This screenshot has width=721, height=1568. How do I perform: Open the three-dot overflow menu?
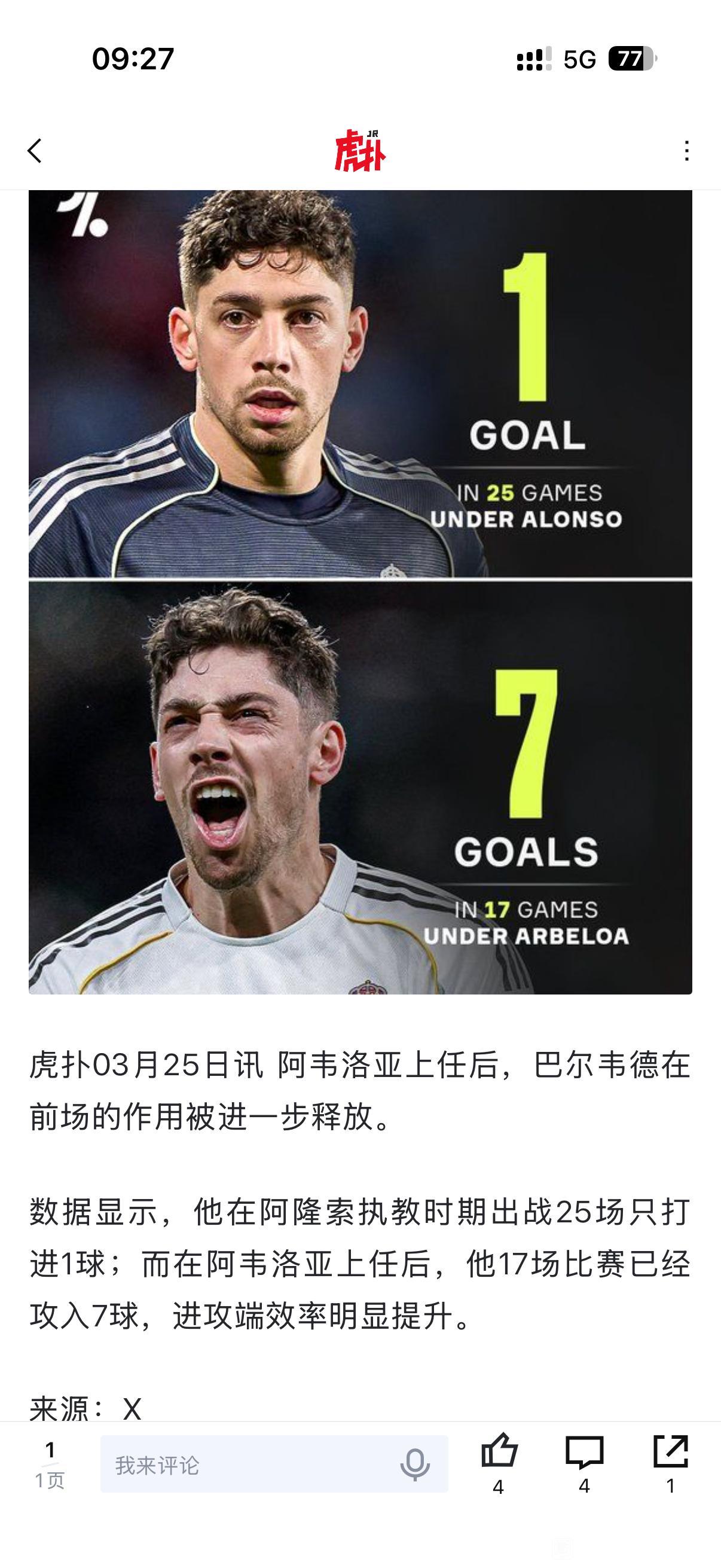[686, 151]
